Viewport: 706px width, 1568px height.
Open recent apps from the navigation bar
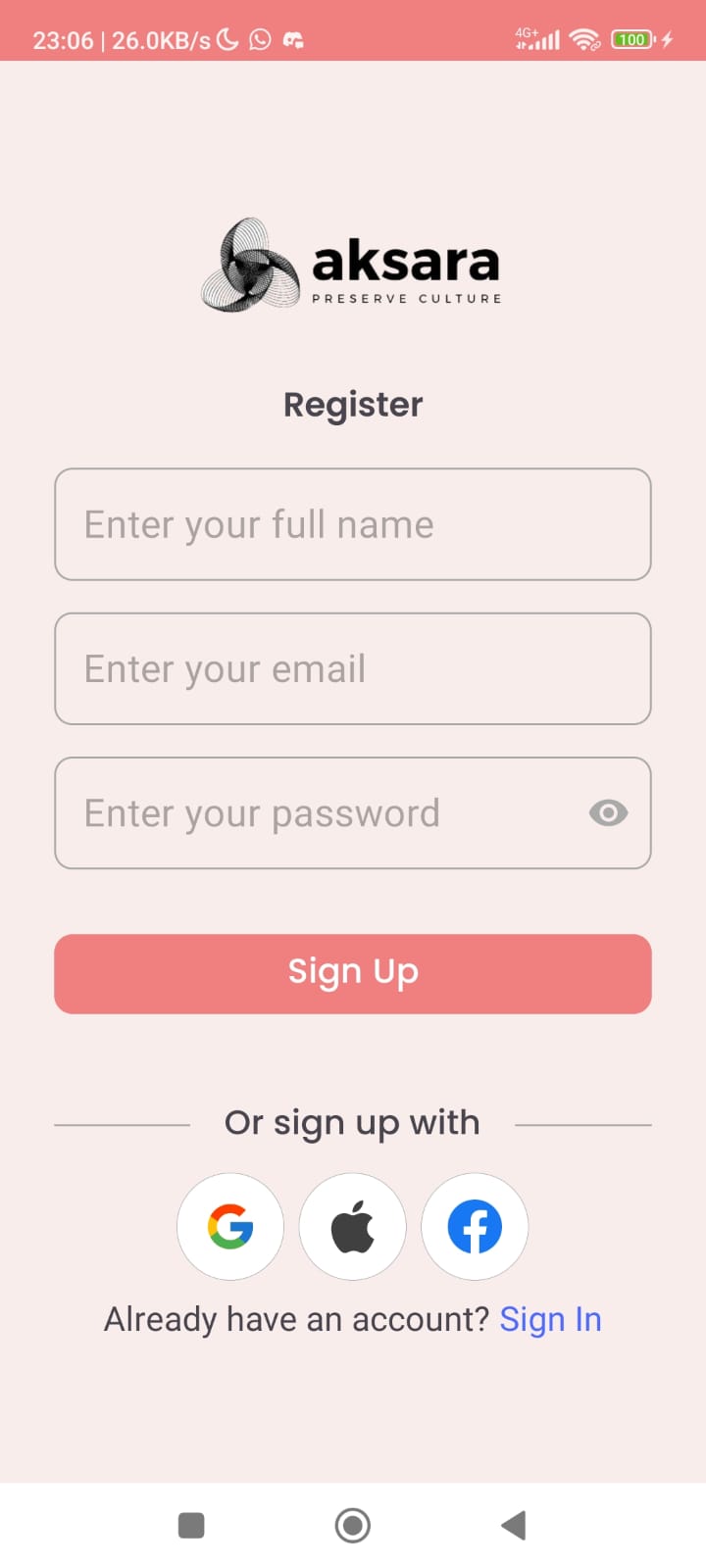click(190, 1525)
